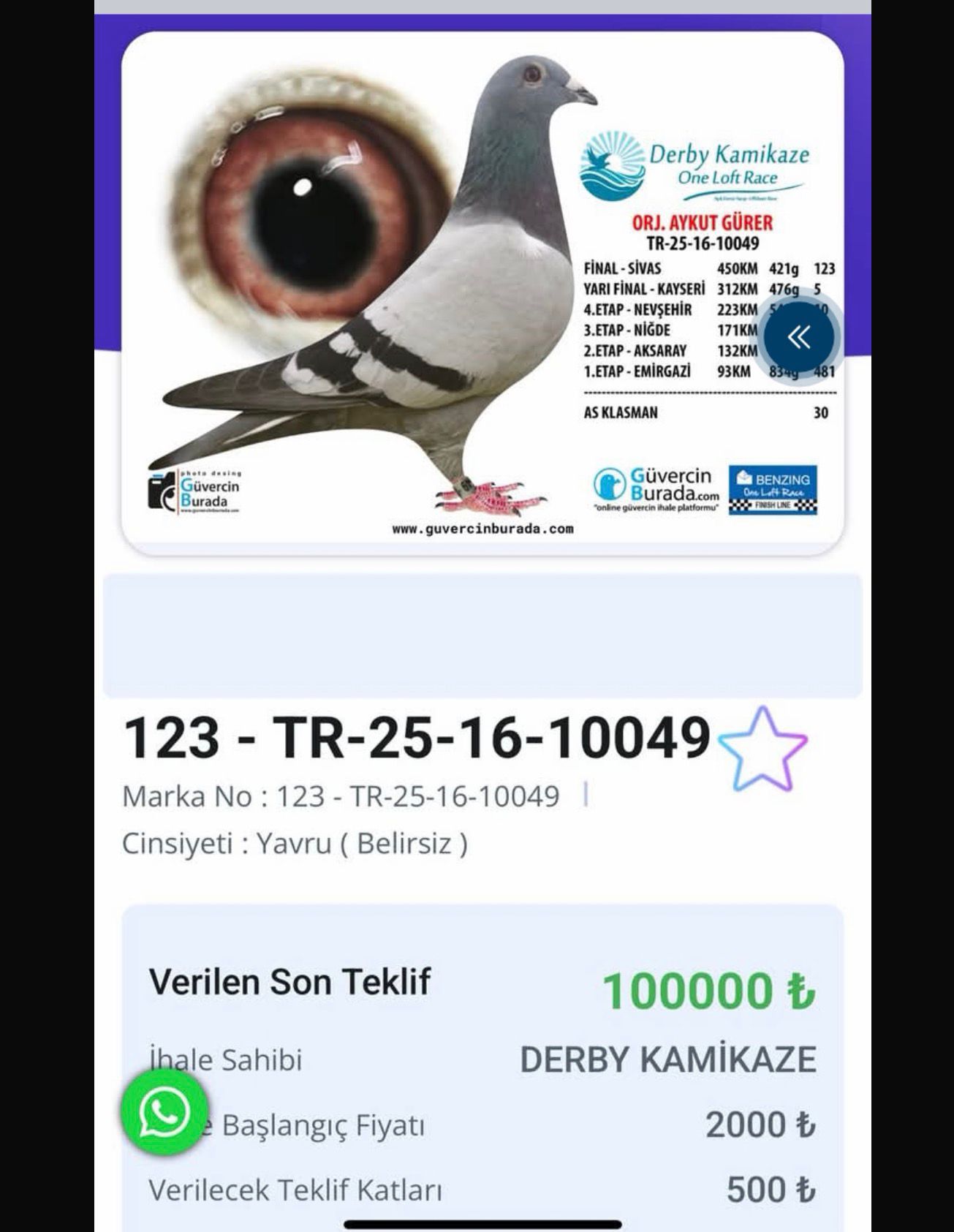Tap the double-chevron button on the pigeon card

[x=799, y=337]
